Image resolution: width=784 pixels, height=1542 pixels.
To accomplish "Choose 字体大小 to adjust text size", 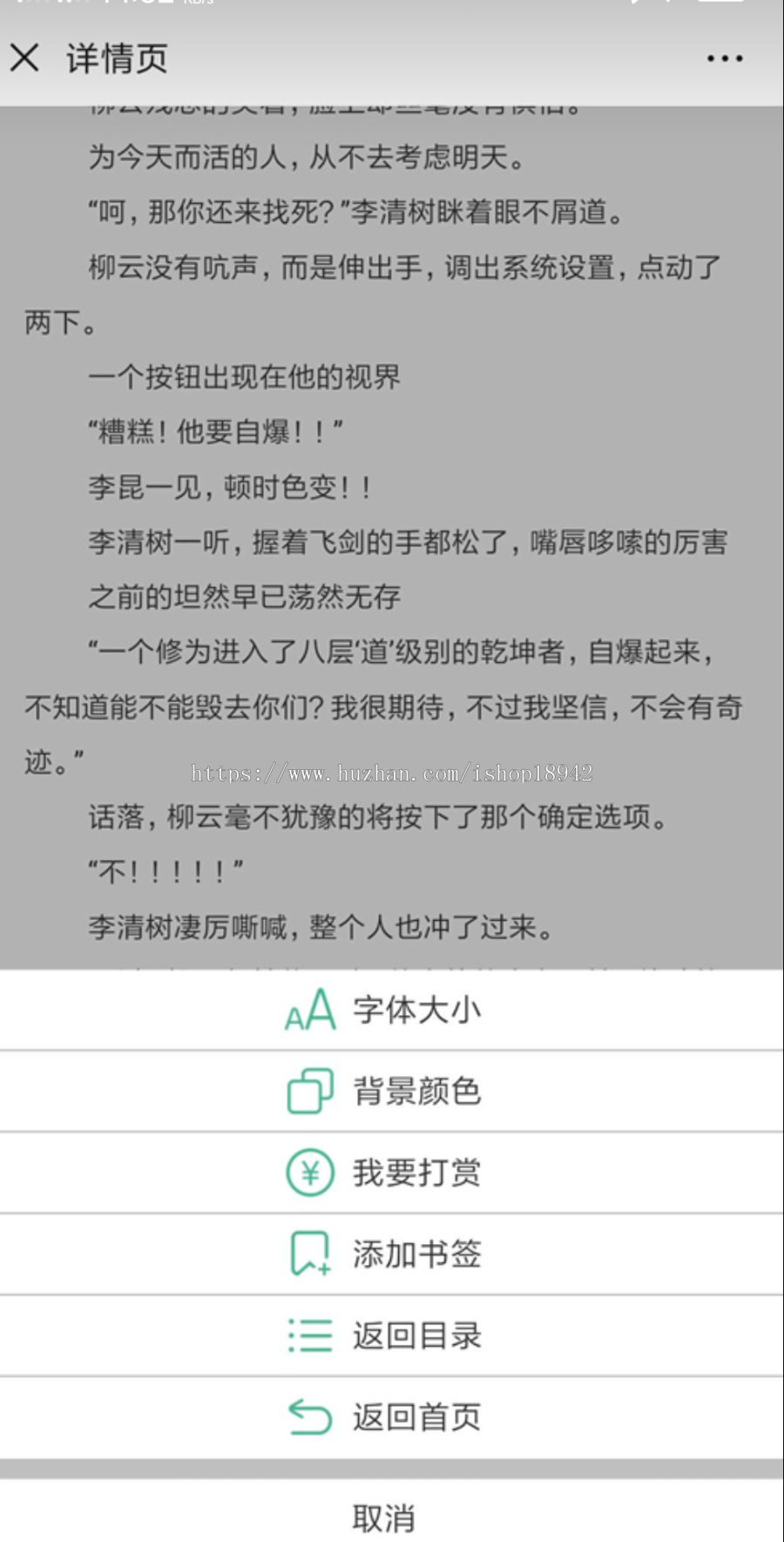I will click(414, 1009).
